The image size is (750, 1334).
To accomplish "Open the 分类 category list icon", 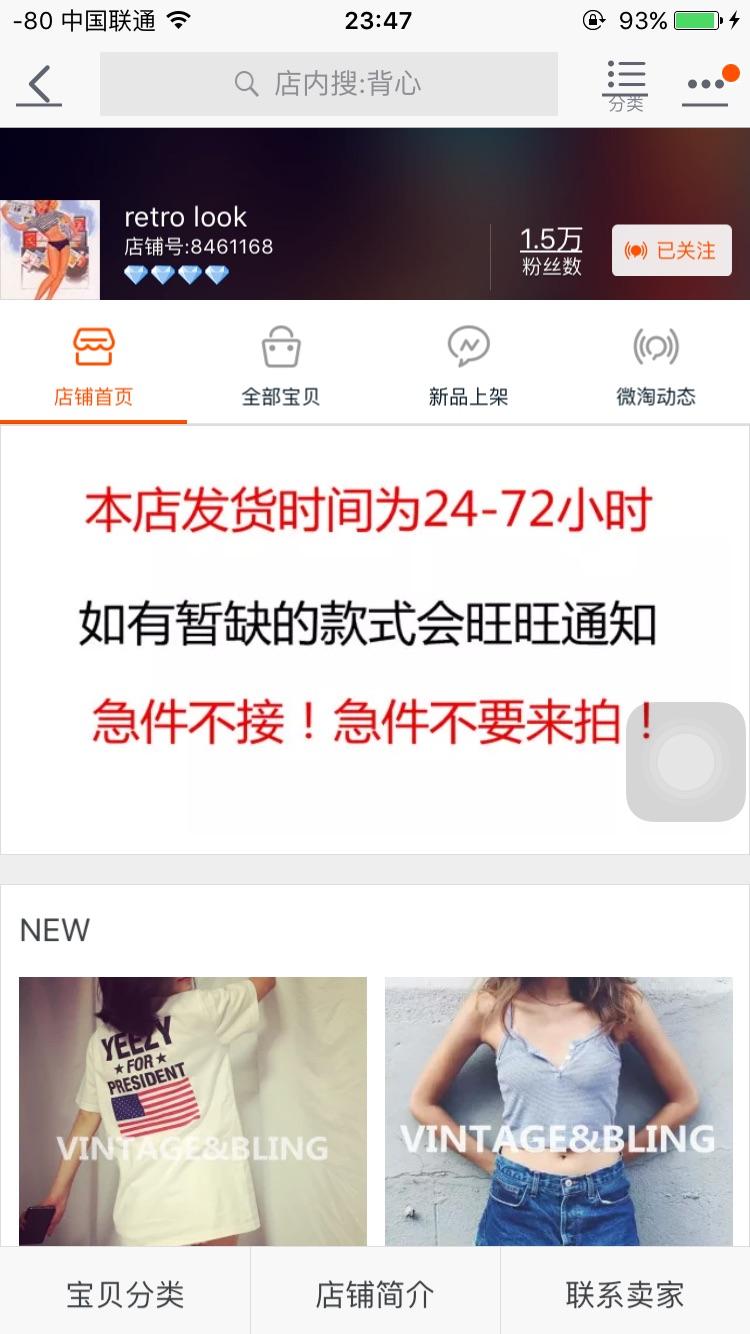I will (625, 86).
